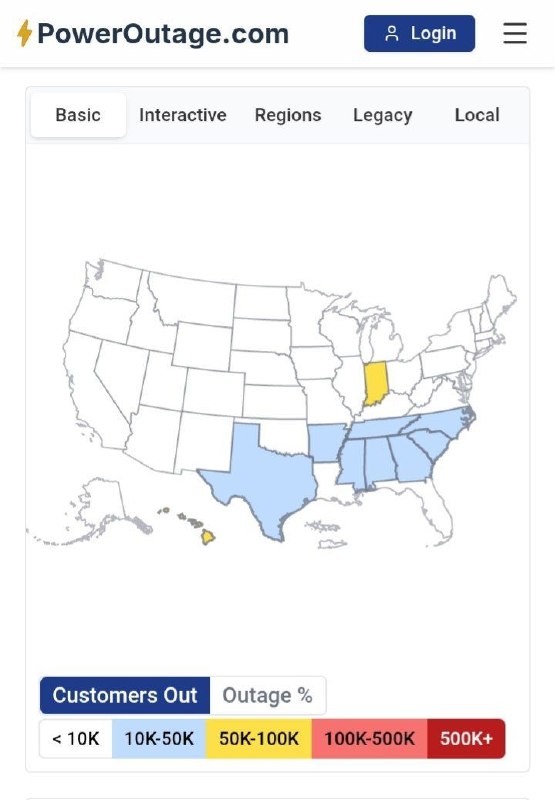Open the Regions tab
Screen dimensions: 555x800
[x=288, y=115]
